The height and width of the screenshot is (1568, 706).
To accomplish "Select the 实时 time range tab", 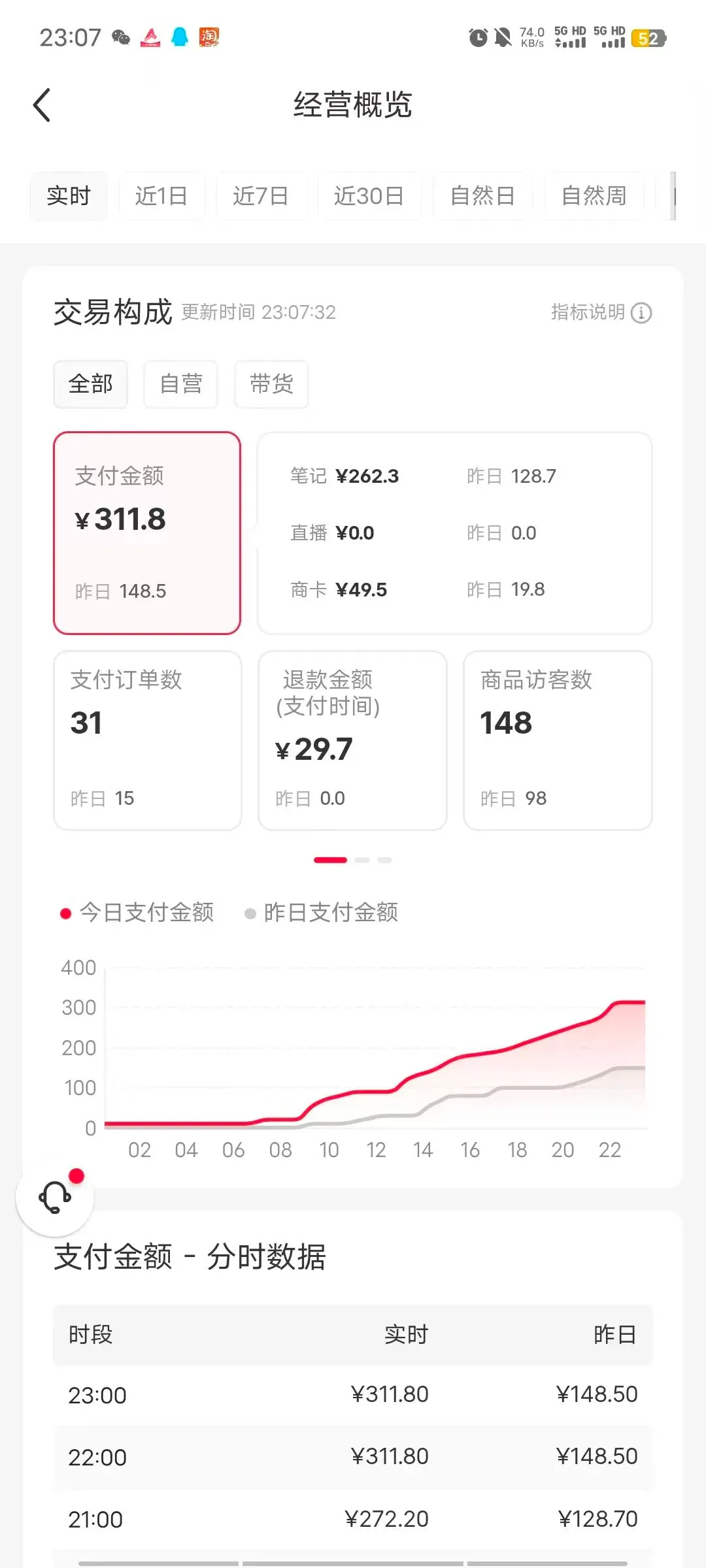I will [69, 196].
